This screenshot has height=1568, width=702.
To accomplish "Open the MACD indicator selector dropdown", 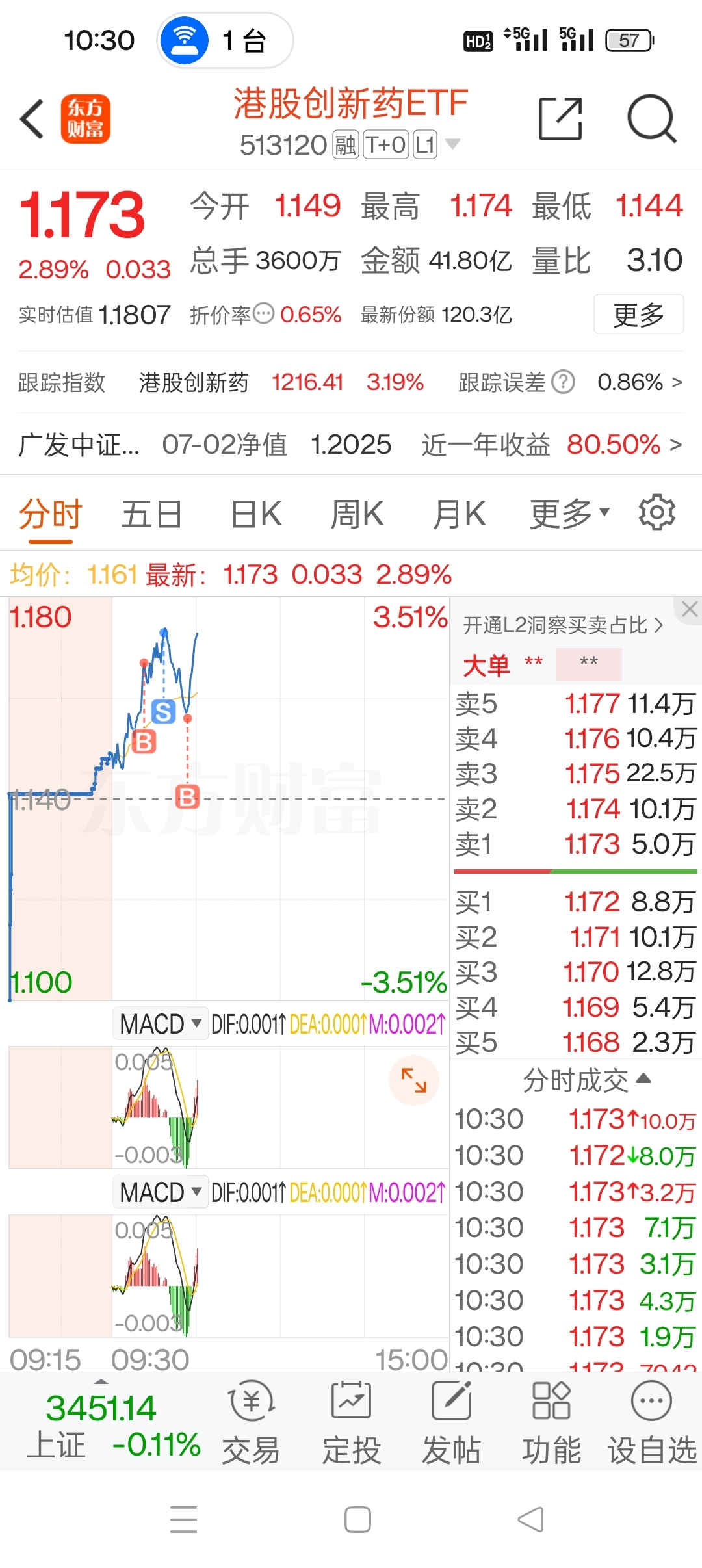I will coord(160,1023).
